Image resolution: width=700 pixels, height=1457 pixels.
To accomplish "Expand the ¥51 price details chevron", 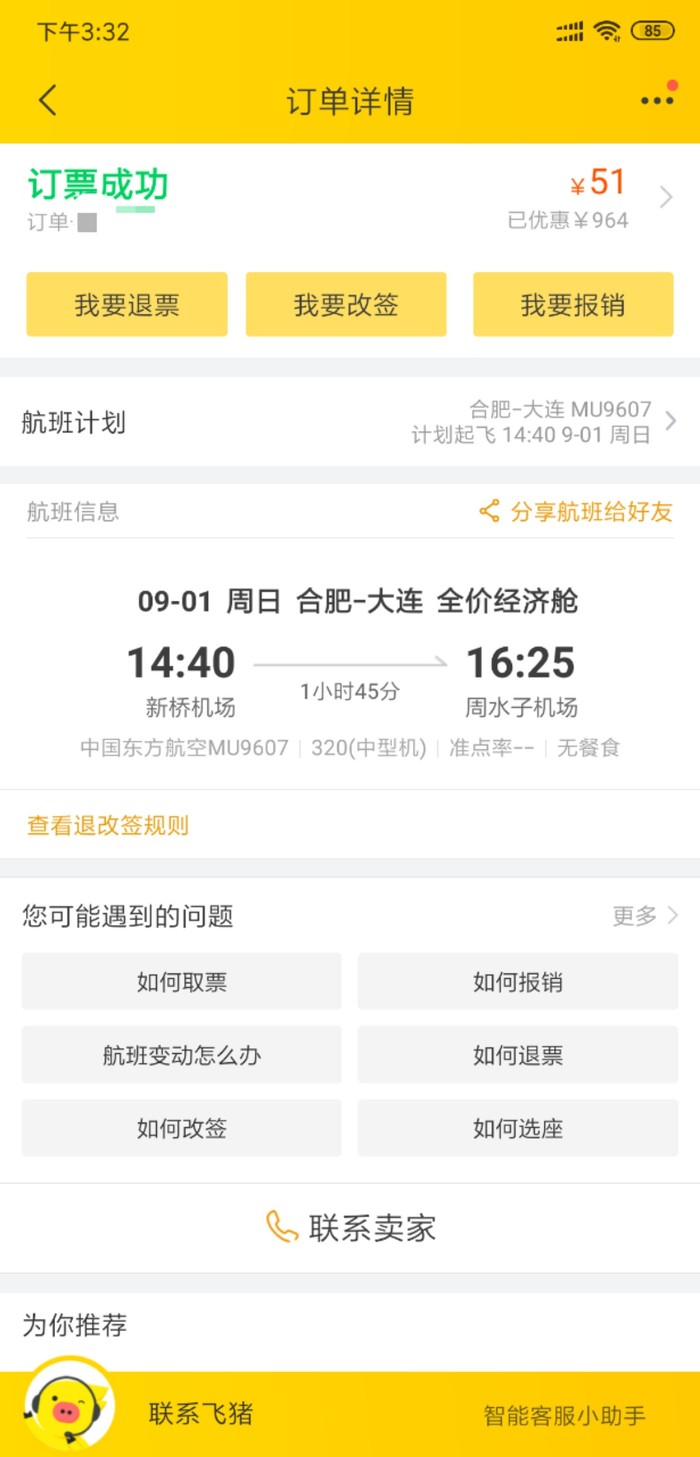I will coord(667,198).
